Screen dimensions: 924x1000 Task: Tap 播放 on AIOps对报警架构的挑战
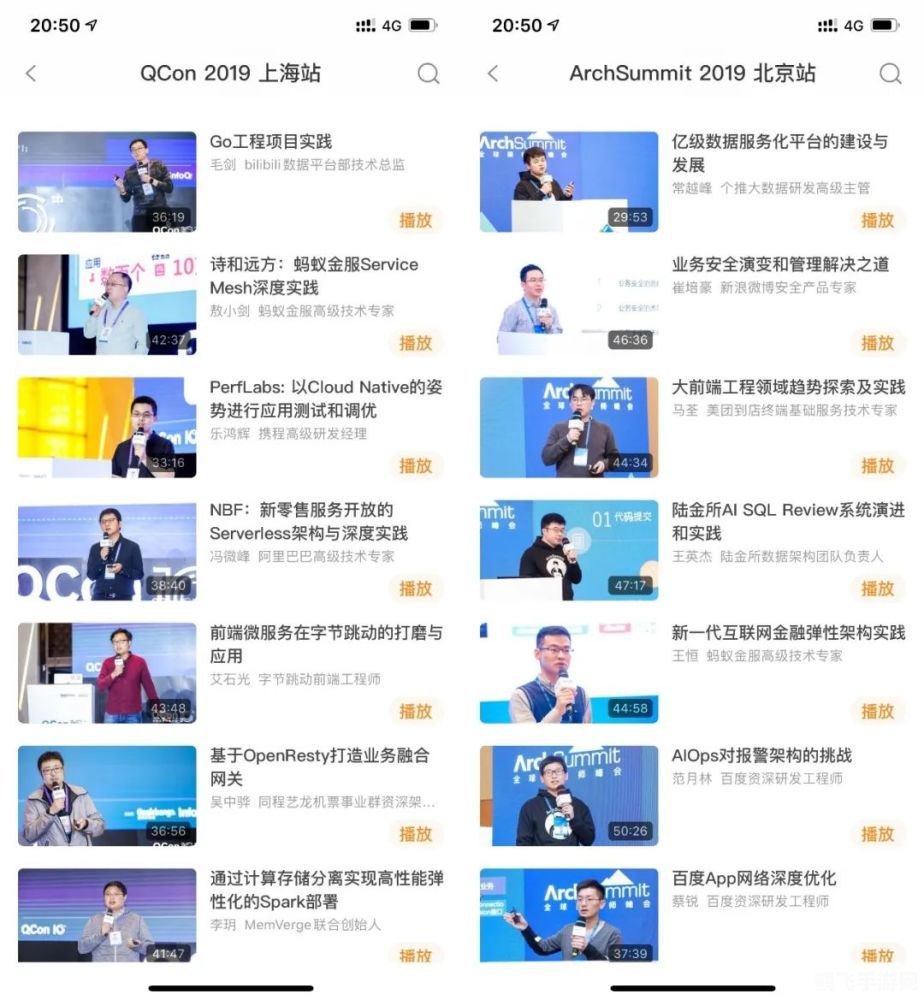[x=878, y=834]
